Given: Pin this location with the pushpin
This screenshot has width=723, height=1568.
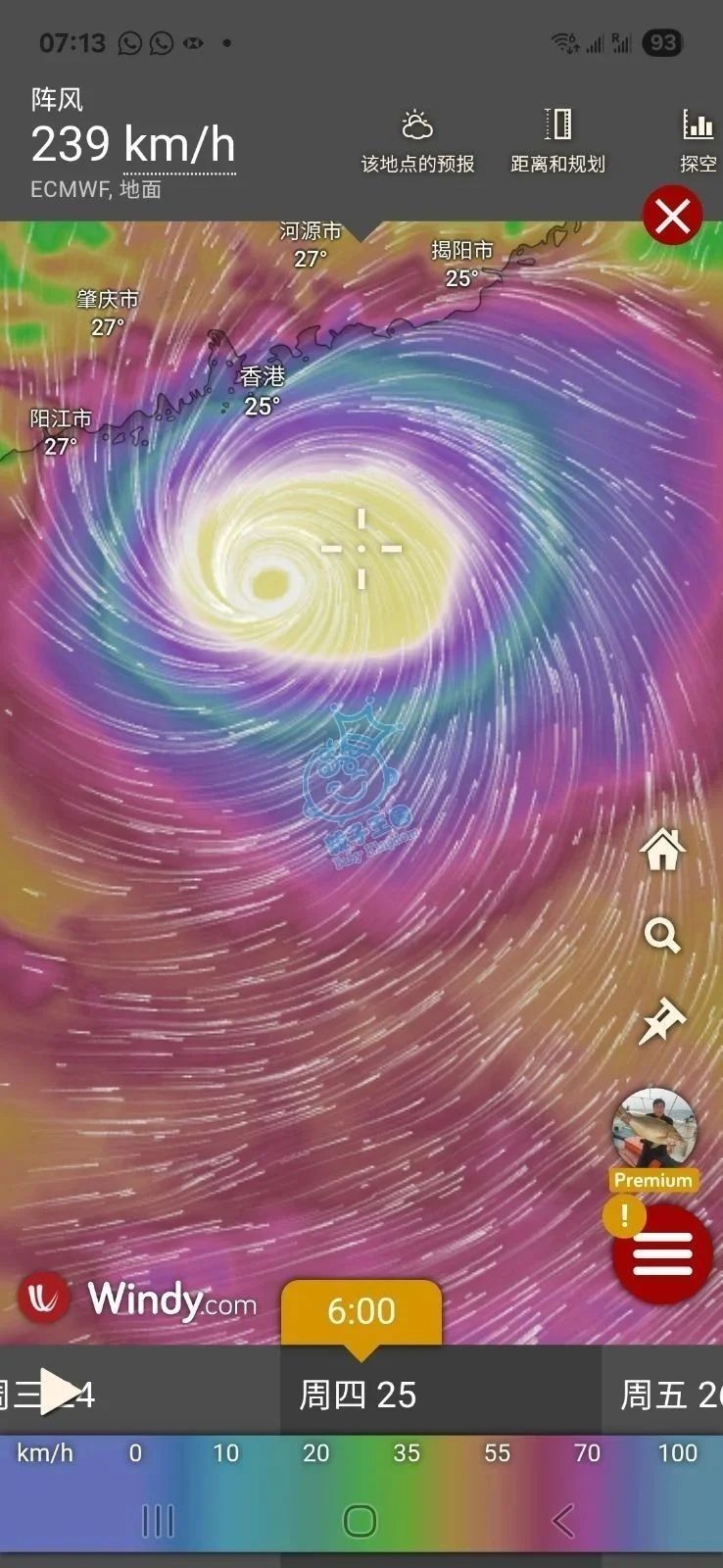Looking at the screenshot, I should tap(662, 1021).
